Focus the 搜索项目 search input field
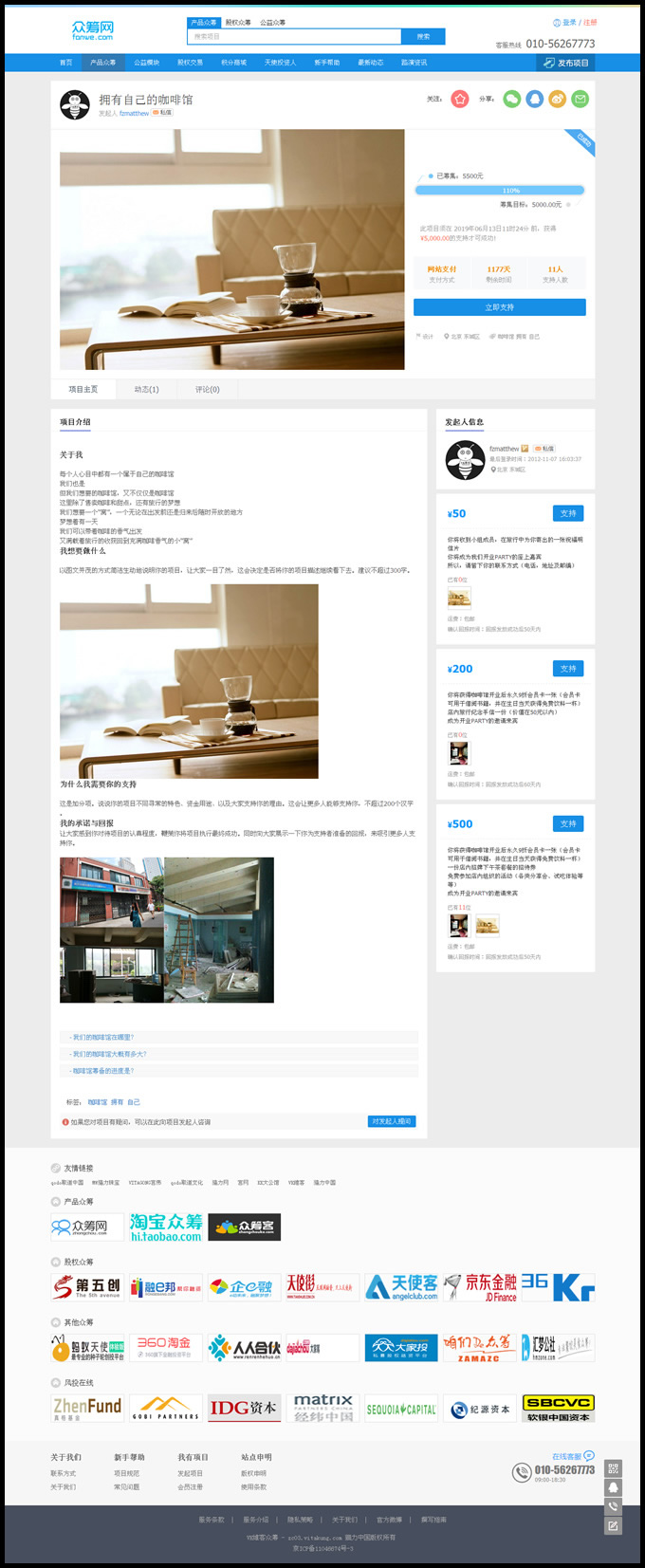 tap(294, 36)
